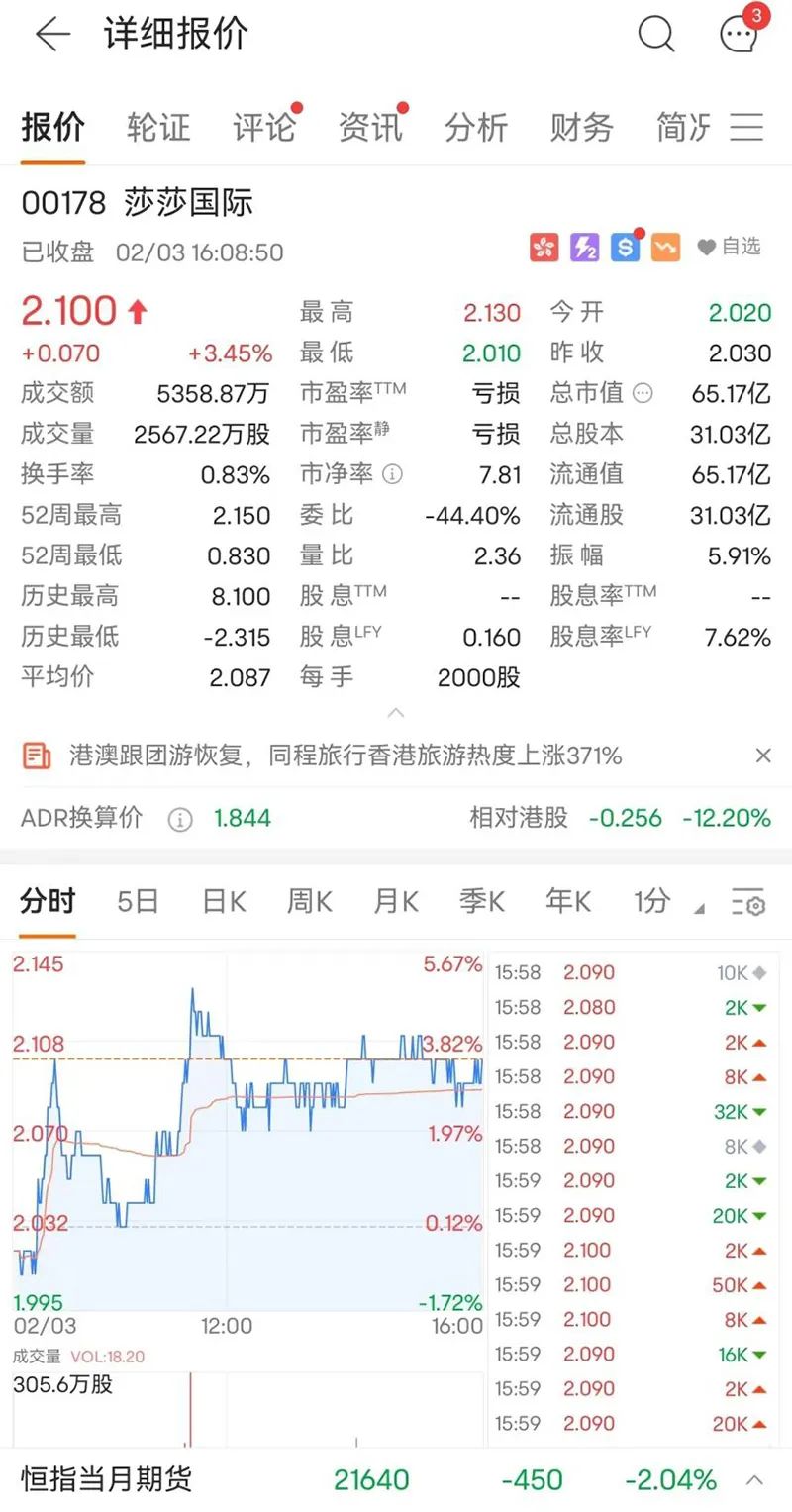792x1512 pixels.
Task: Add stock to 自选 watchlist
Action: pos(730,247)
